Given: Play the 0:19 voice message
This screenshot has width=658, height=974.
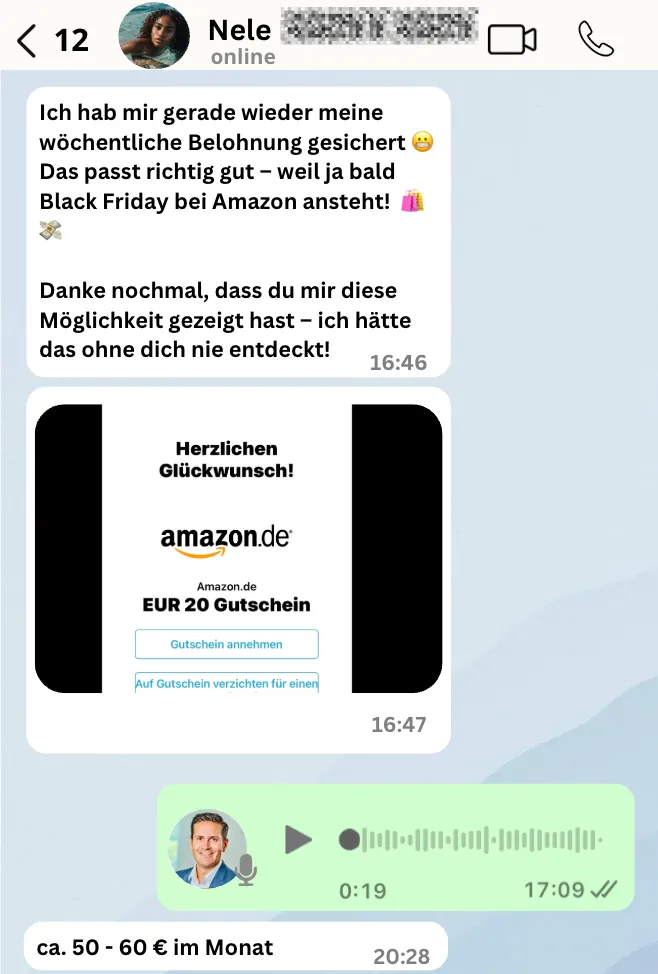Looking at the screenshot, I should 297,839.
